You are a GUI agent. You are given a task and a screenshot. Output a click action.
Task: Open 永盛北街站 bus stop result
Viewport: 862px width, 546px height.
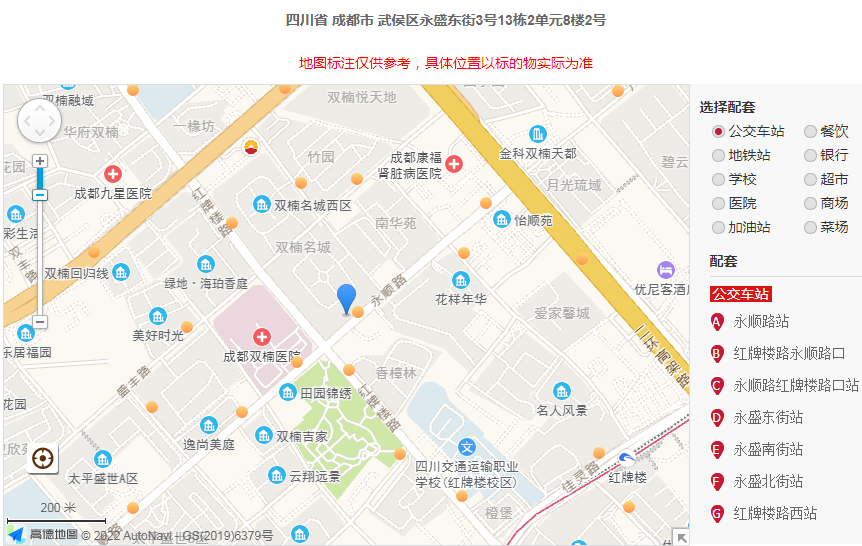[x=768, y=481]
